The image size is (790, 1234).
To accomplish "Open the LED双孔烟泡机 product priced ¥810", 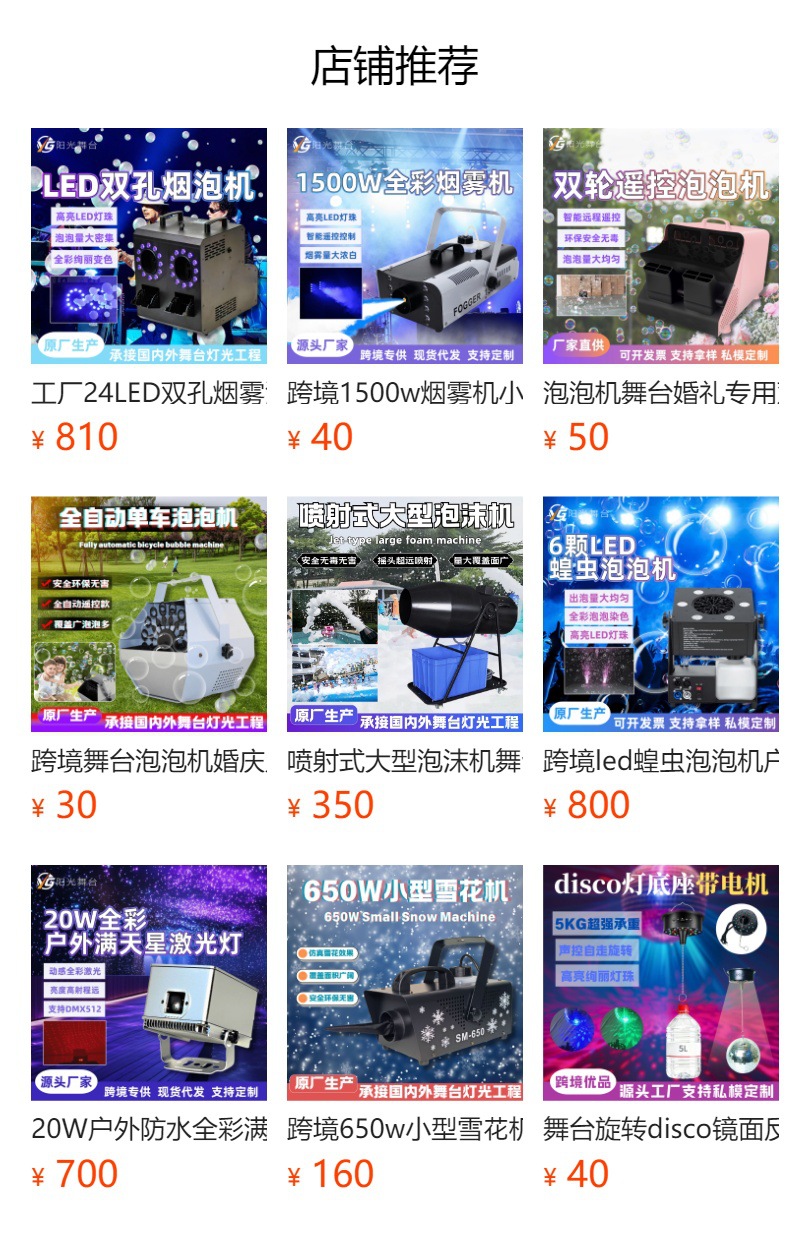I will point(149,246).
